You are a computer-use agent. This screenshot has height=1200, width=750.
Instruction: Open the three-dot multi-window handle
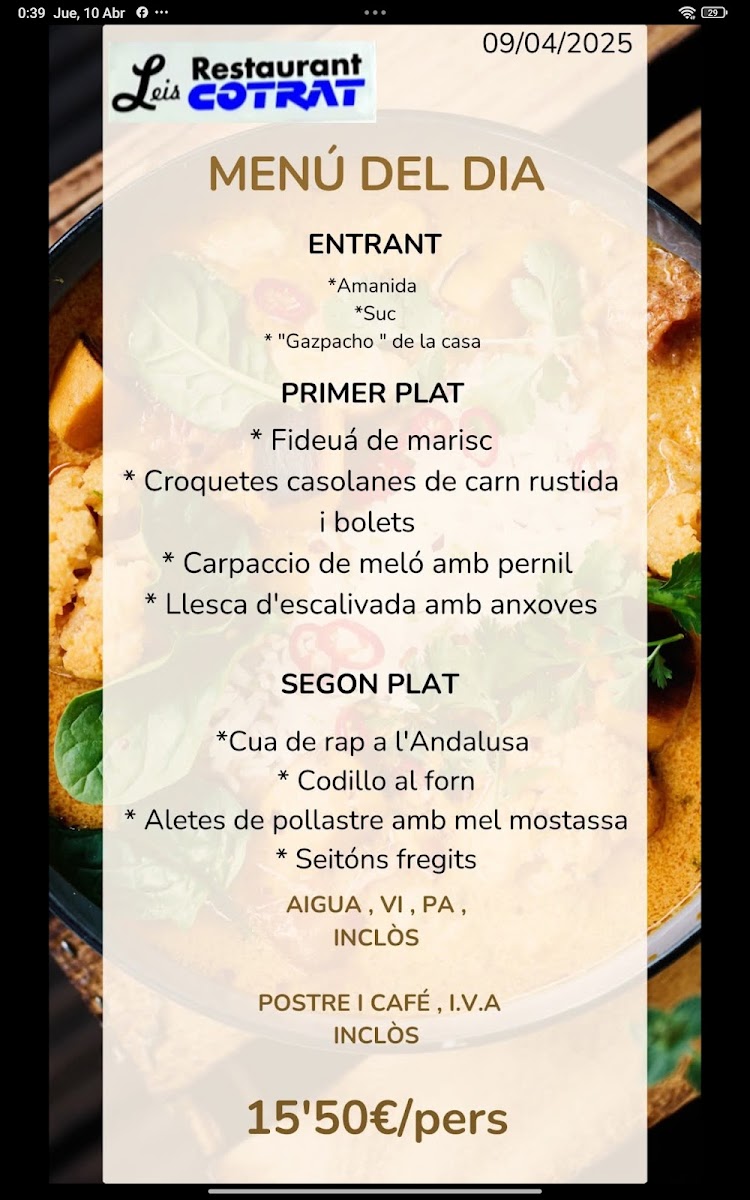[x=375, y=13]
